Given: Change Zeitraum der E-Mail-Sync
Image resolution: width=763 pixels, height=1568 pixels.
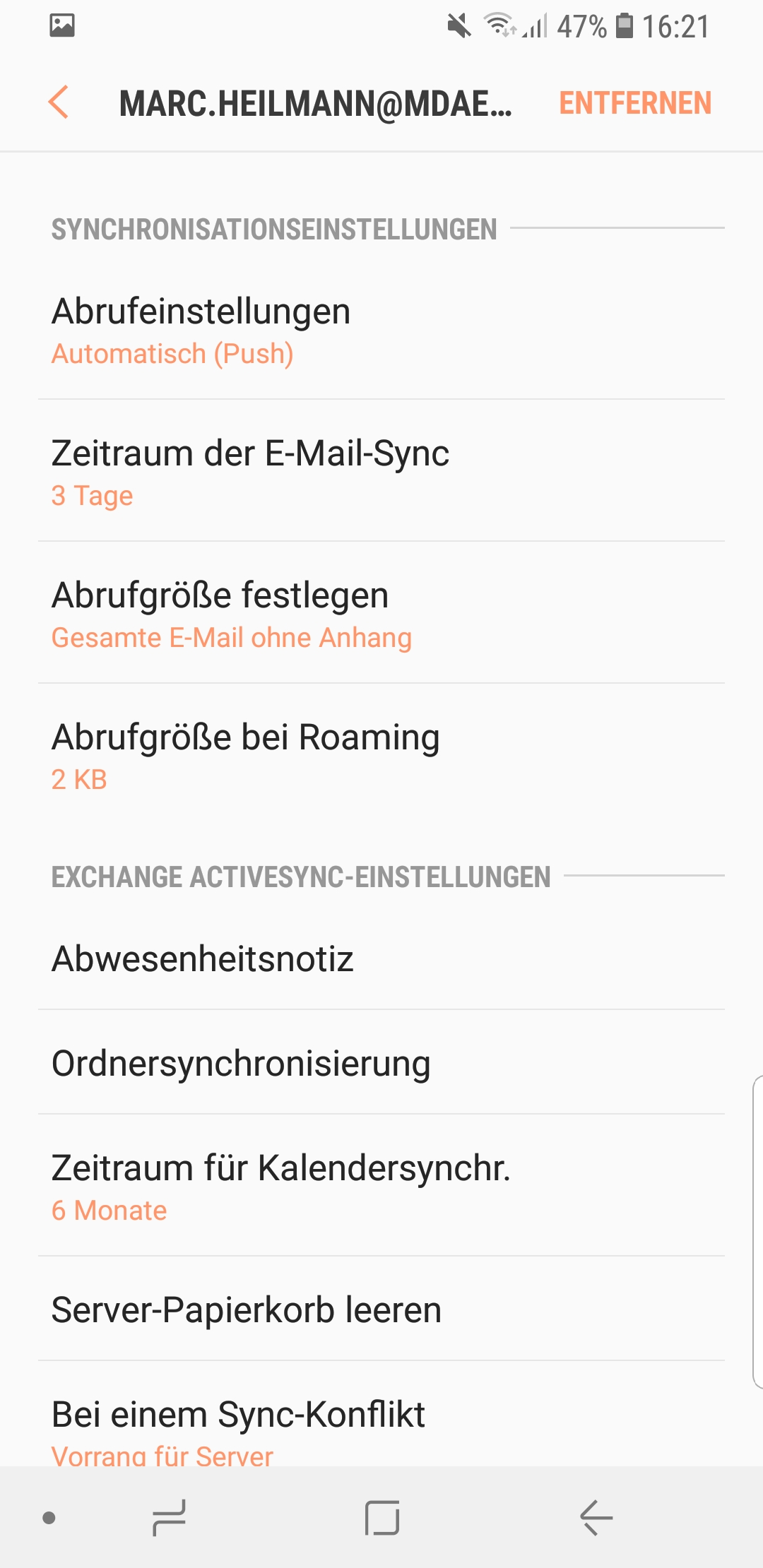Looking at the screenshot, I should (381, 473).
